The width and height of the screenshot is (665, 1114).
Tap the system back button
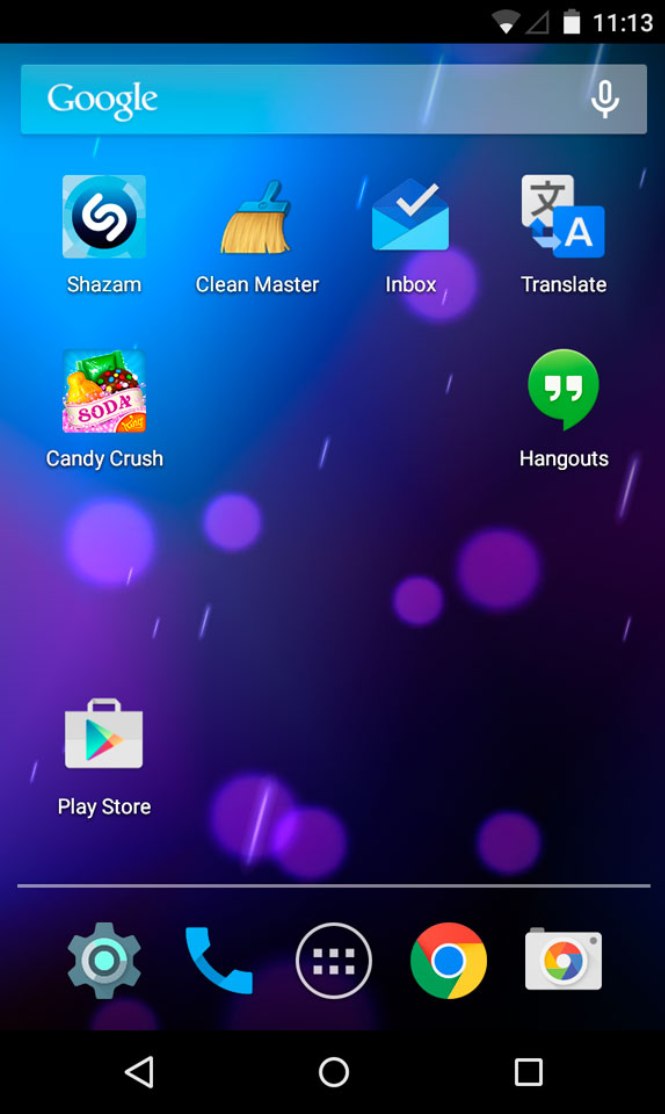[139, 1072]
